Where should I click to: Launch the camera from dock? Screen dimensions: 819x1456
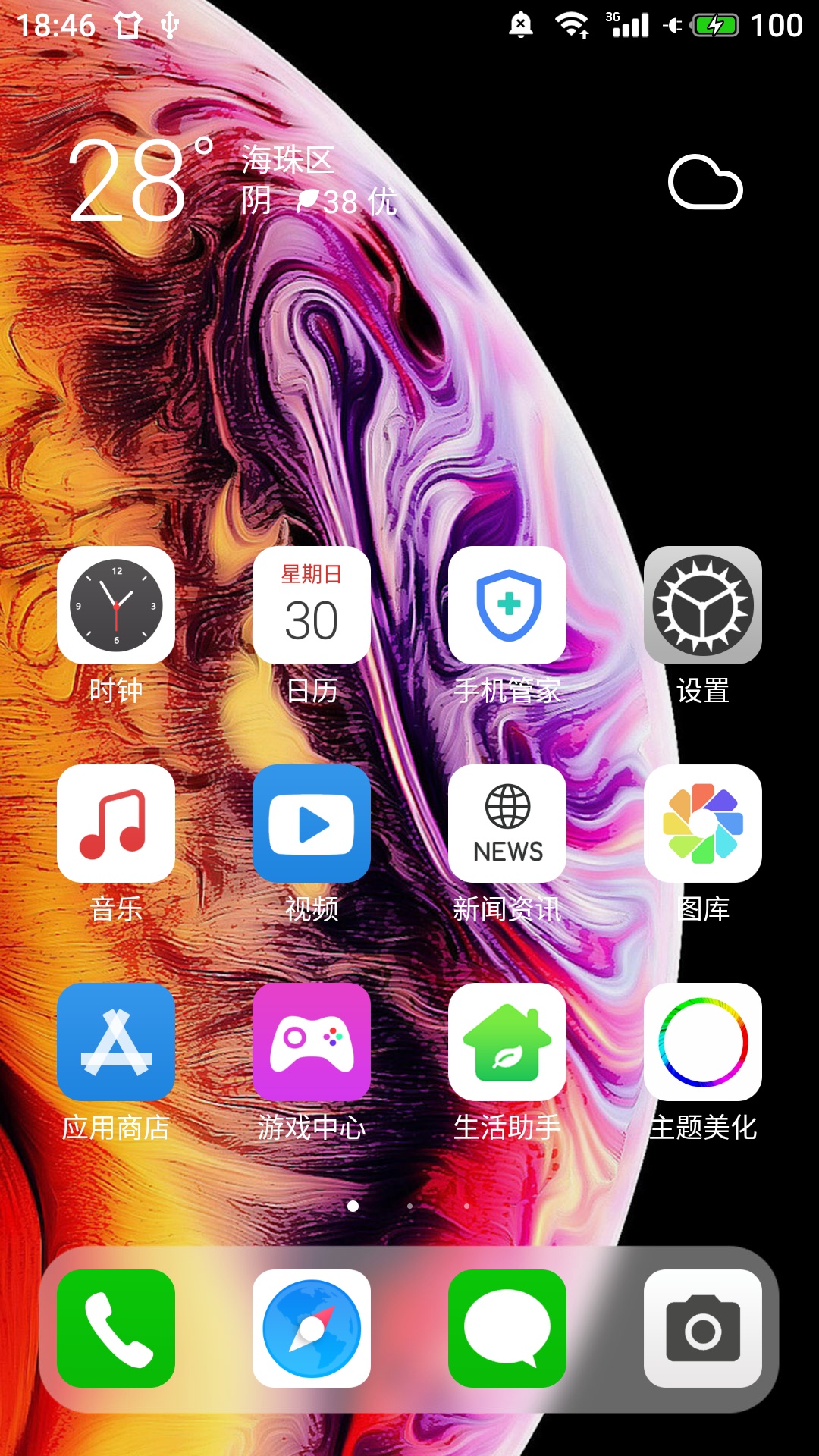click(x=703, y=1329)
